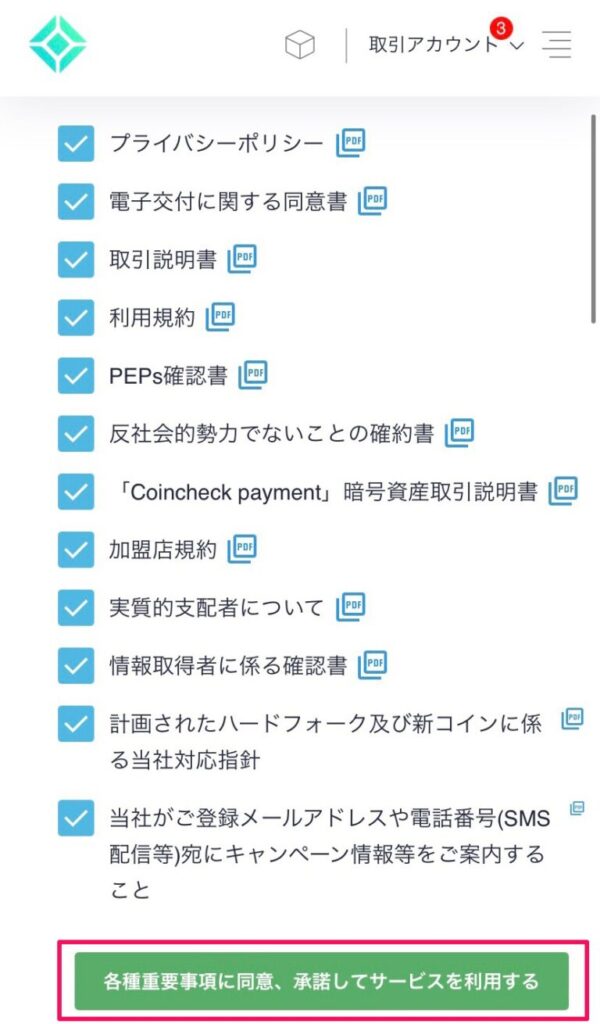
Task: Uncheck the 取引説明書 checkbox
Action: (x=76, y=259)
